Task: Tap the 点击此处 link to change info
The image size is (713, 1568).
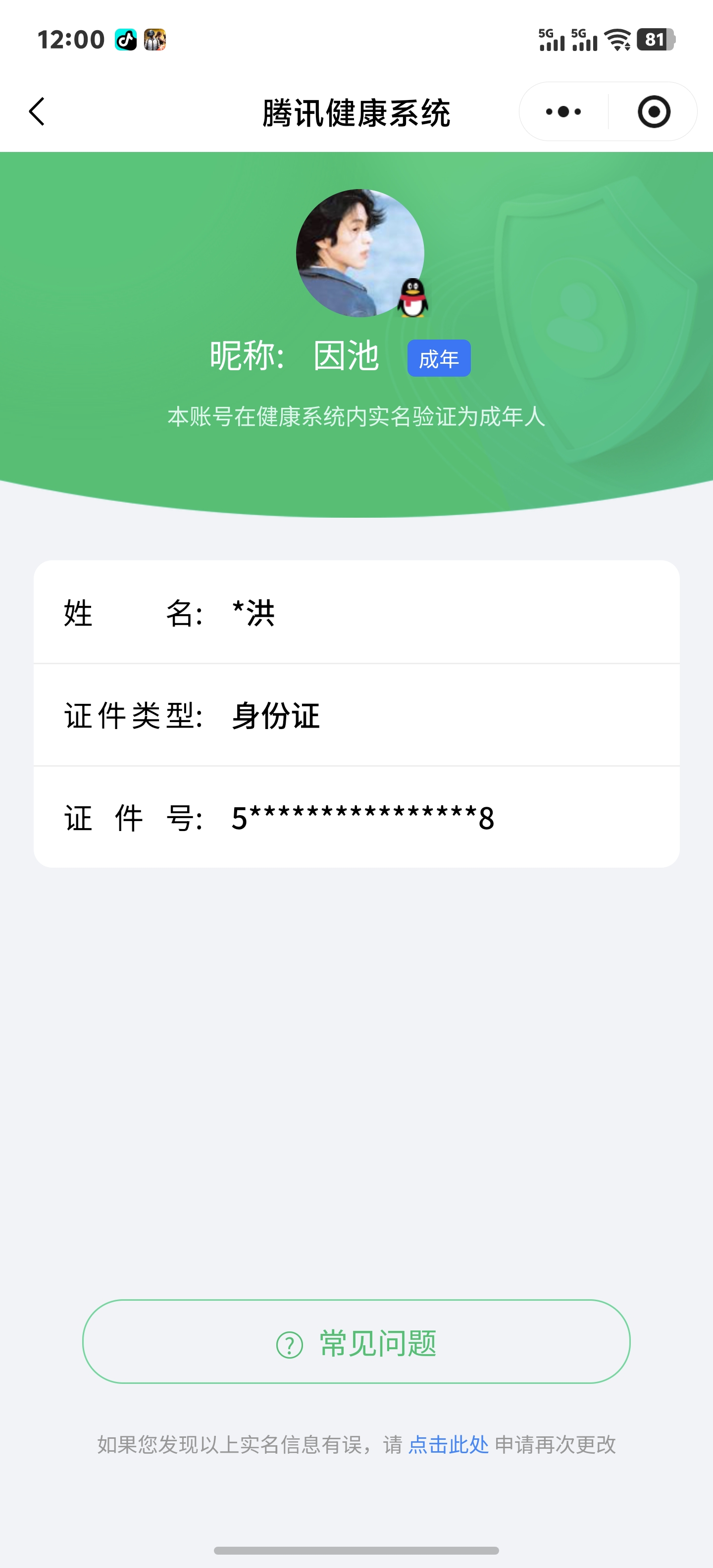Action: [448, 1444]
